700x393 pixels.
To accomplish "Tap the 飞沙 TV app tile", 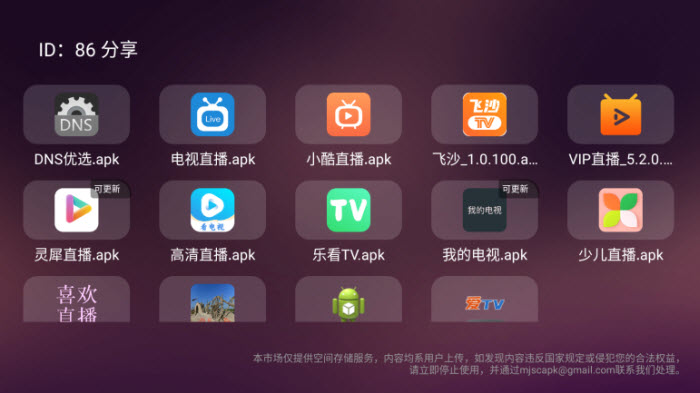I will pos(484,114).
